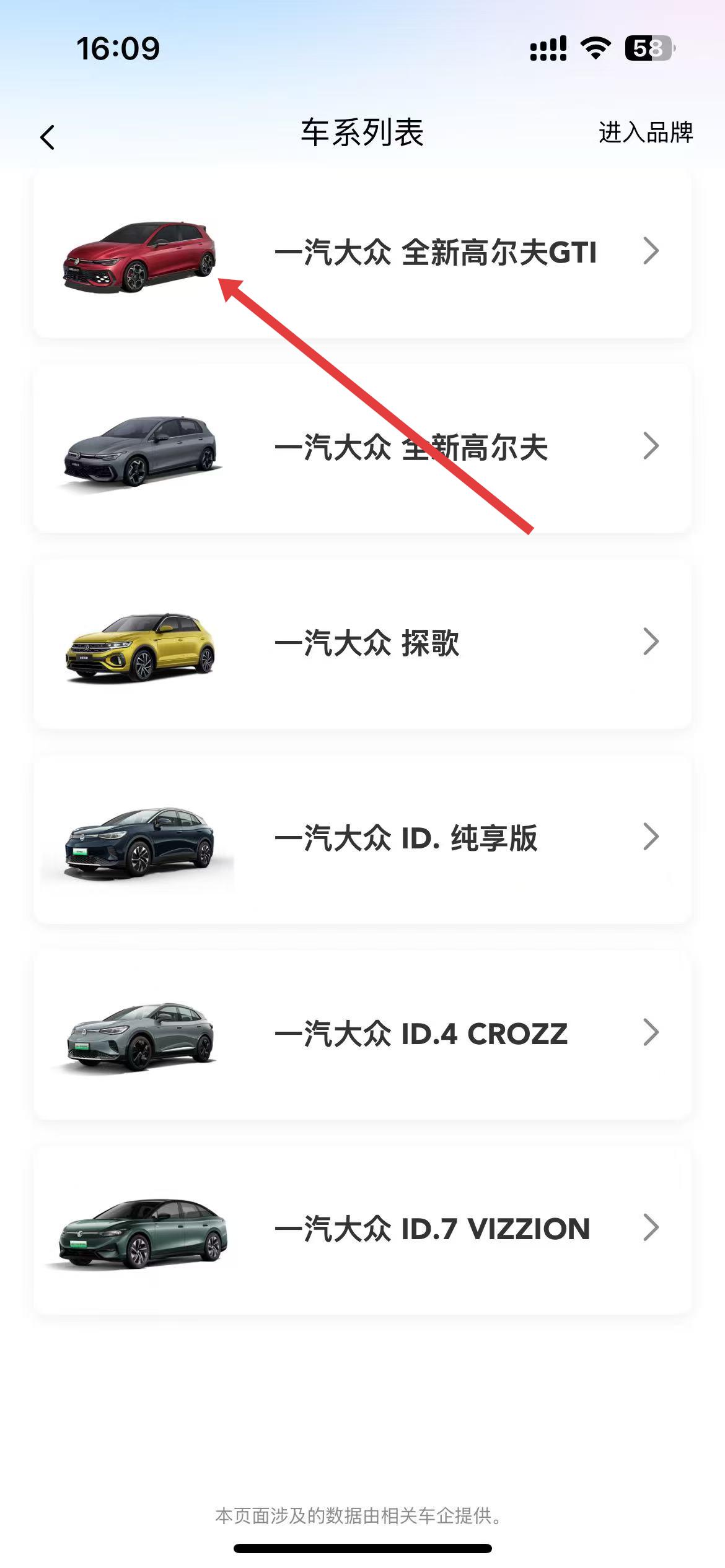
Task: Select 一汽大众 探歌 from the list
Action: click(x=362, y=643)
